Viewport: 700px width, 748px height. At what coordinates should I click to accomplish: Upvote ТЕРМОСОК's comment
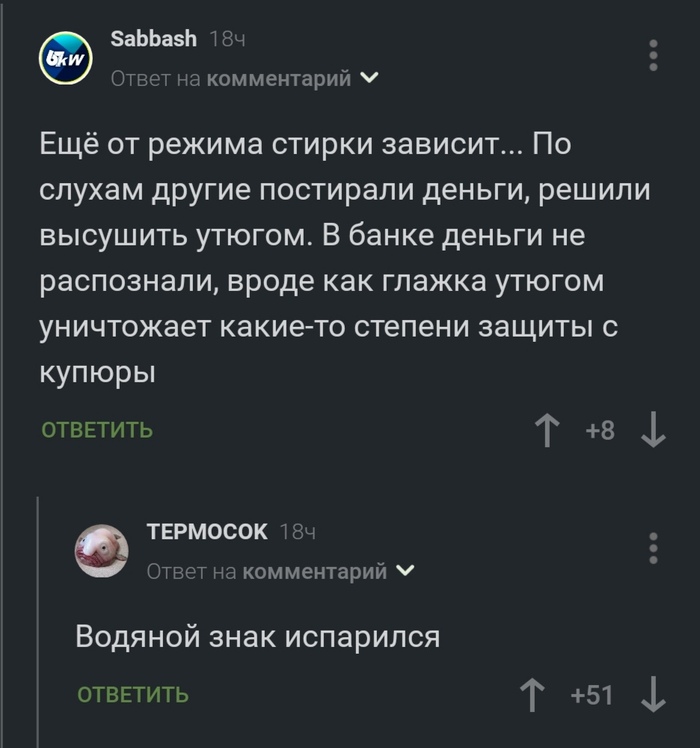[534, 694]
